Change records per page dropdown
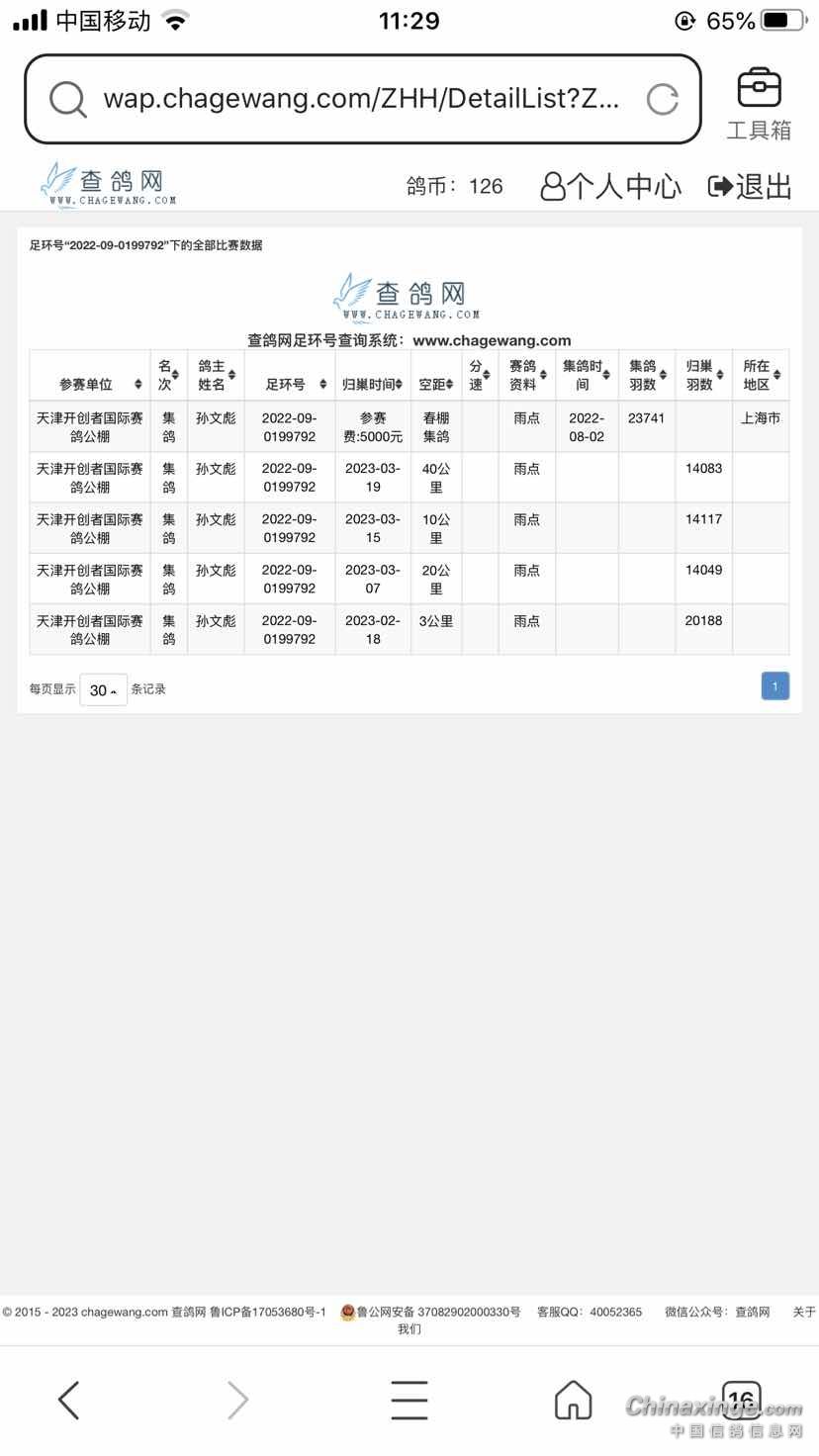 click(x=104, y=689)
